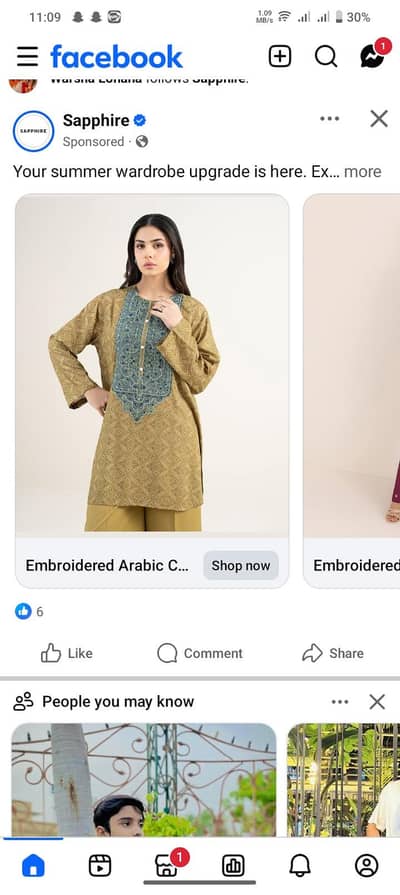
Task: Open Embroidered Arabic product card
Action: pos(152,391)
